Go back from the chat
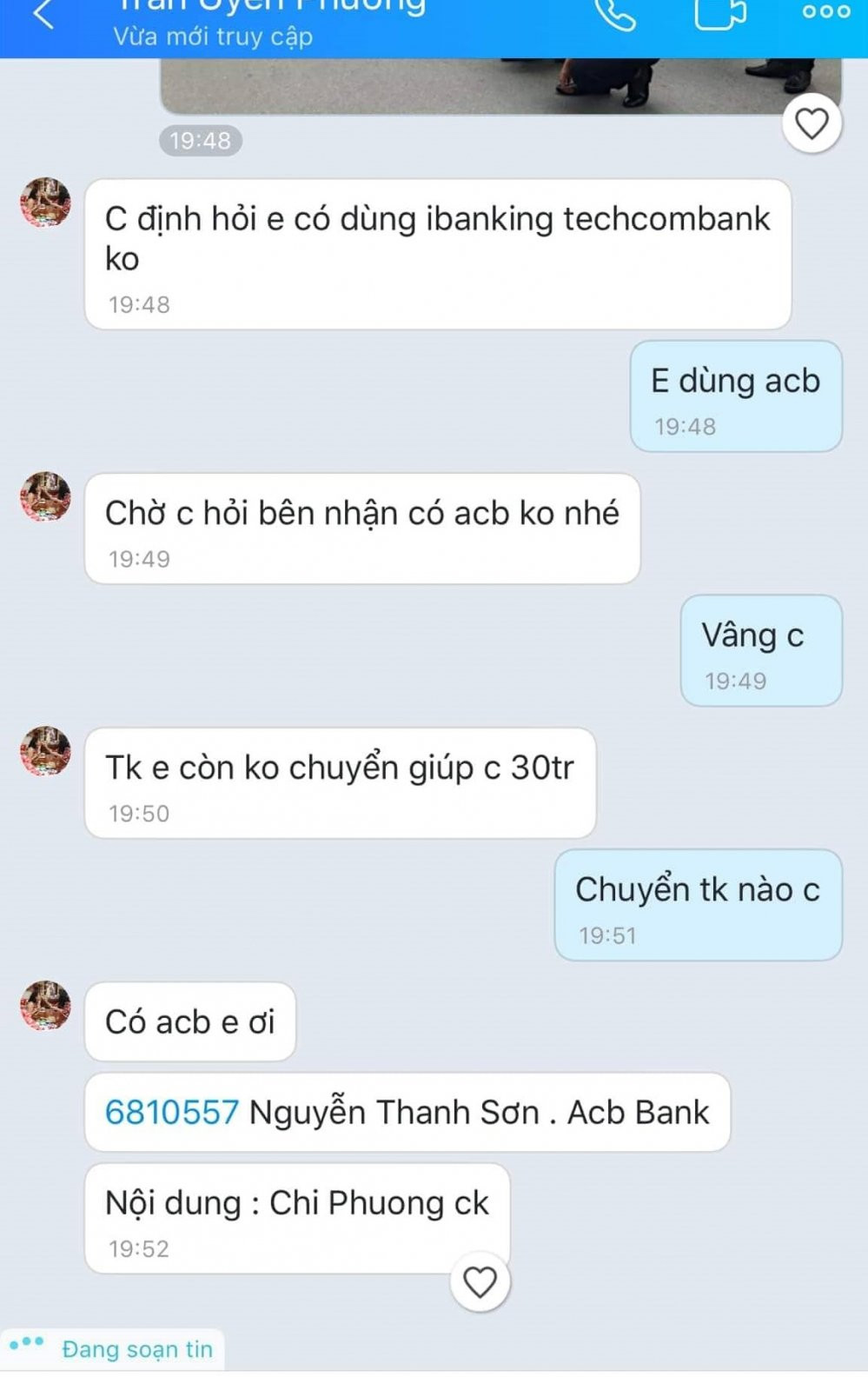Screen dimensions: 868x1377 point(43,15)
